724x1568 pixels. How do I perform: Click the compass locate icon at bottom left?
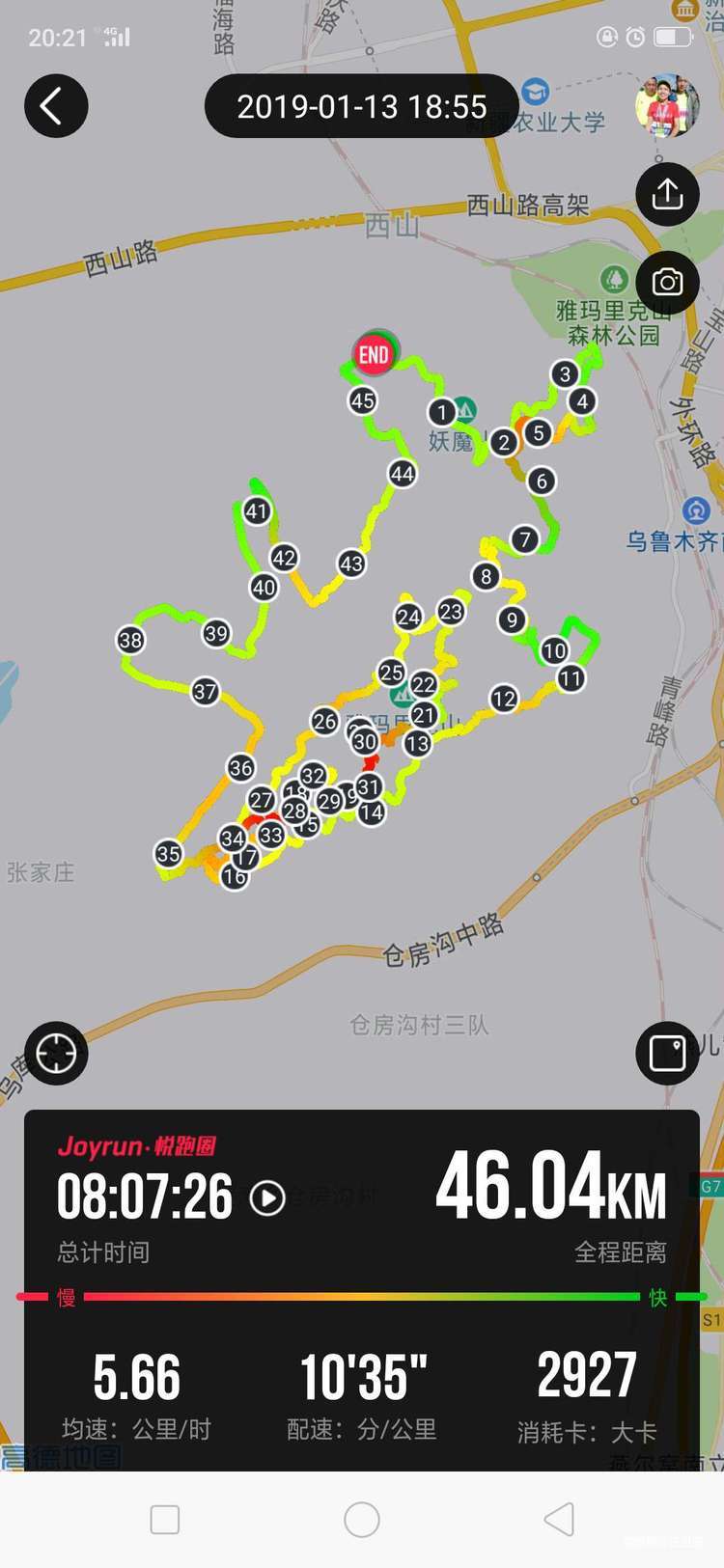(x=55, y=1055)
